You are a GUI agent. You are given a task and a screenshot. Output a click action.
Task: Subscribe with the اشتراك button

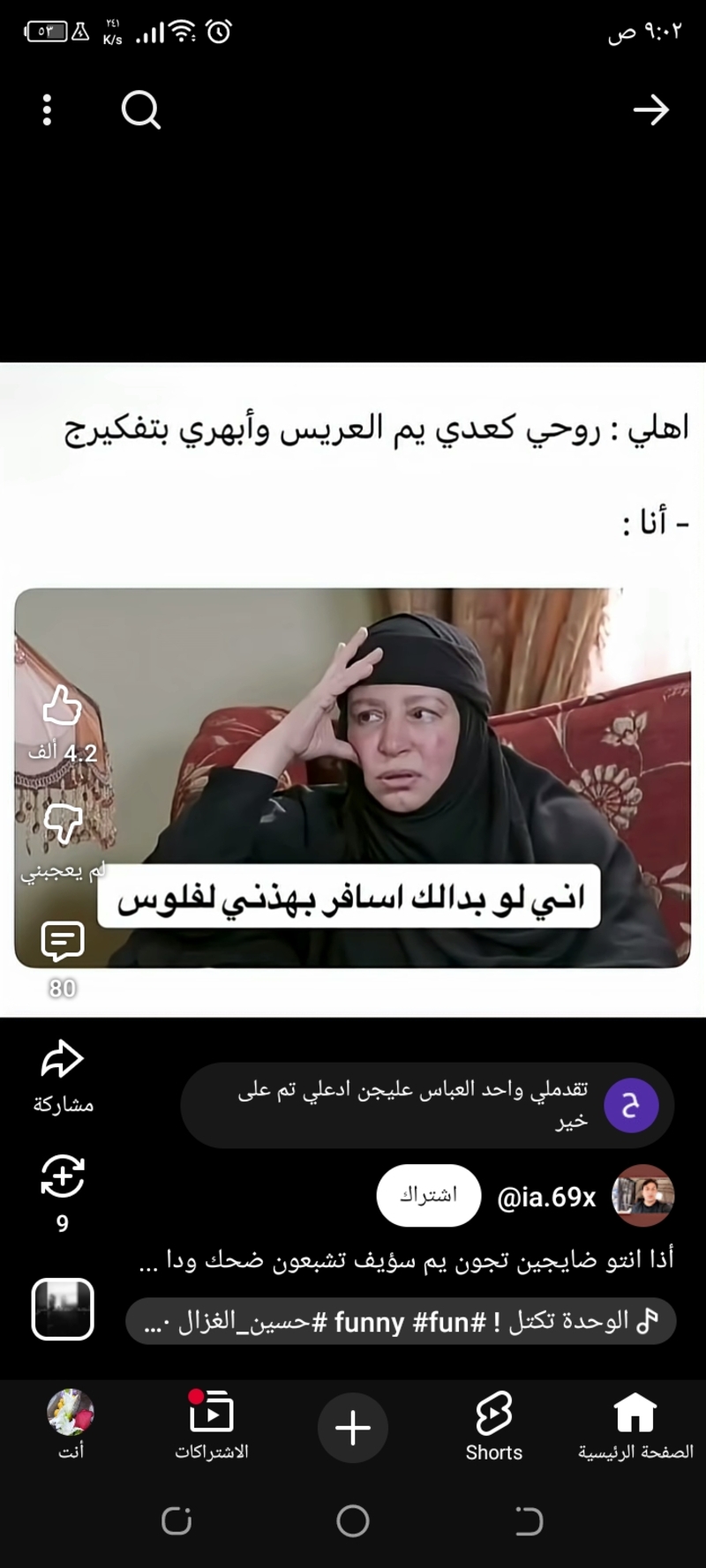pos(429,1196)
